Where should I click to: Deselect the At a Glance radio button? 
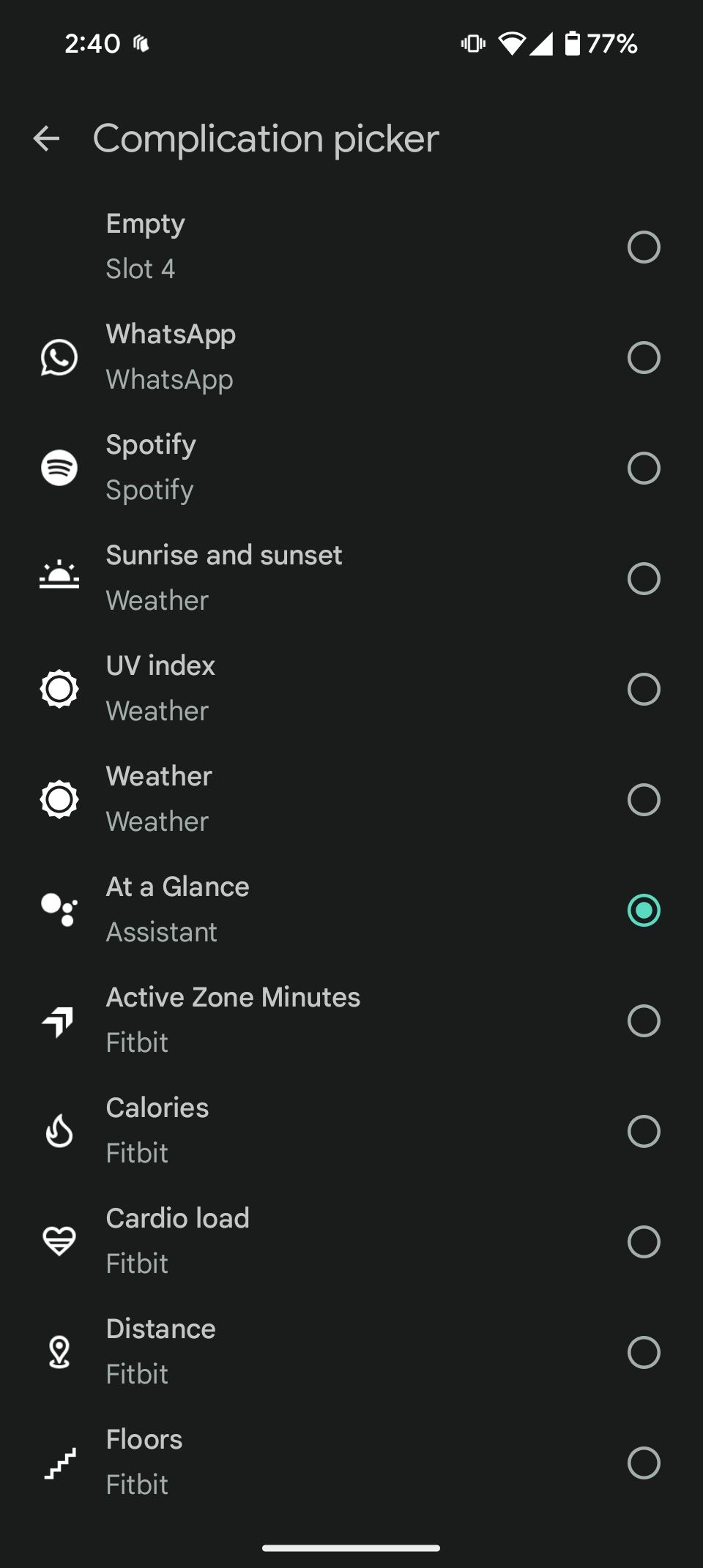[x=644, y=910]
